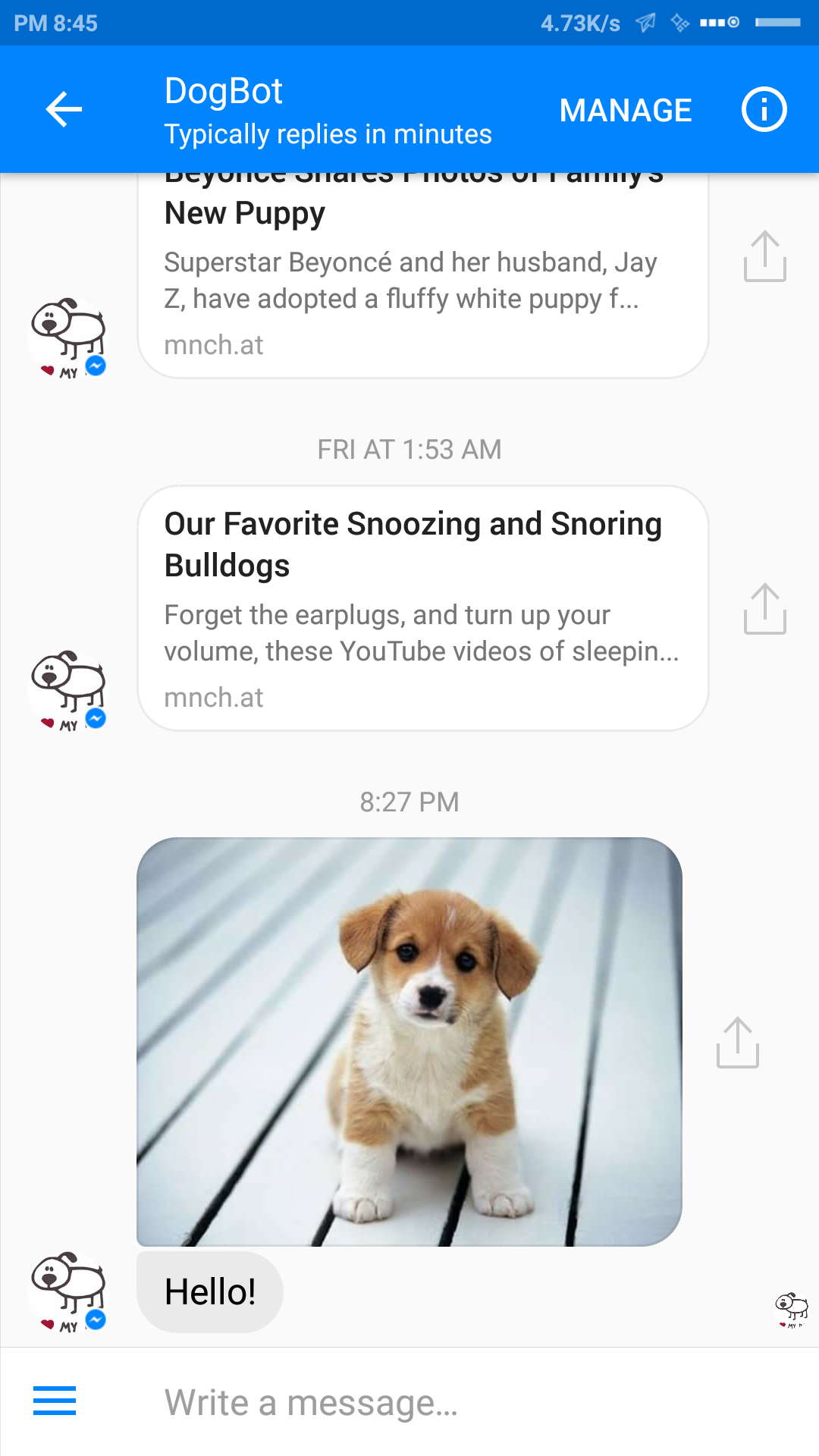View the puppy photo full screen
Image resolution: width=819 pixels, height=1456 pixels.
tap(409, 1041)
